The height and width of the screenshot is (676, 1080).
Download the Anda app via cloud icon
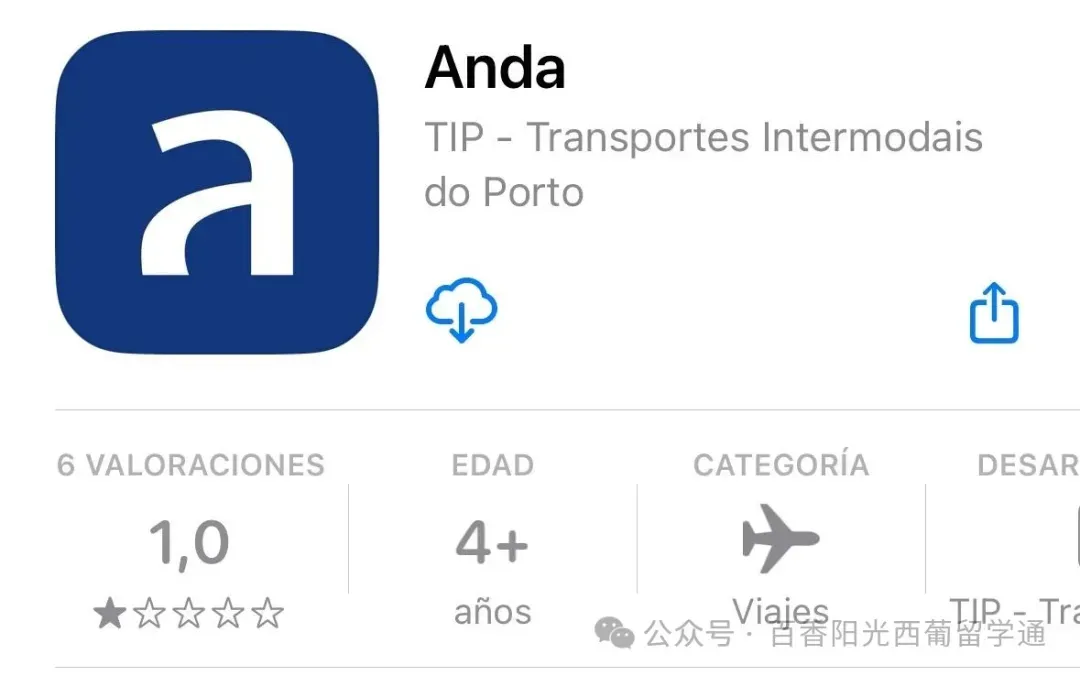pyautogui.click(x=461, y=310)
